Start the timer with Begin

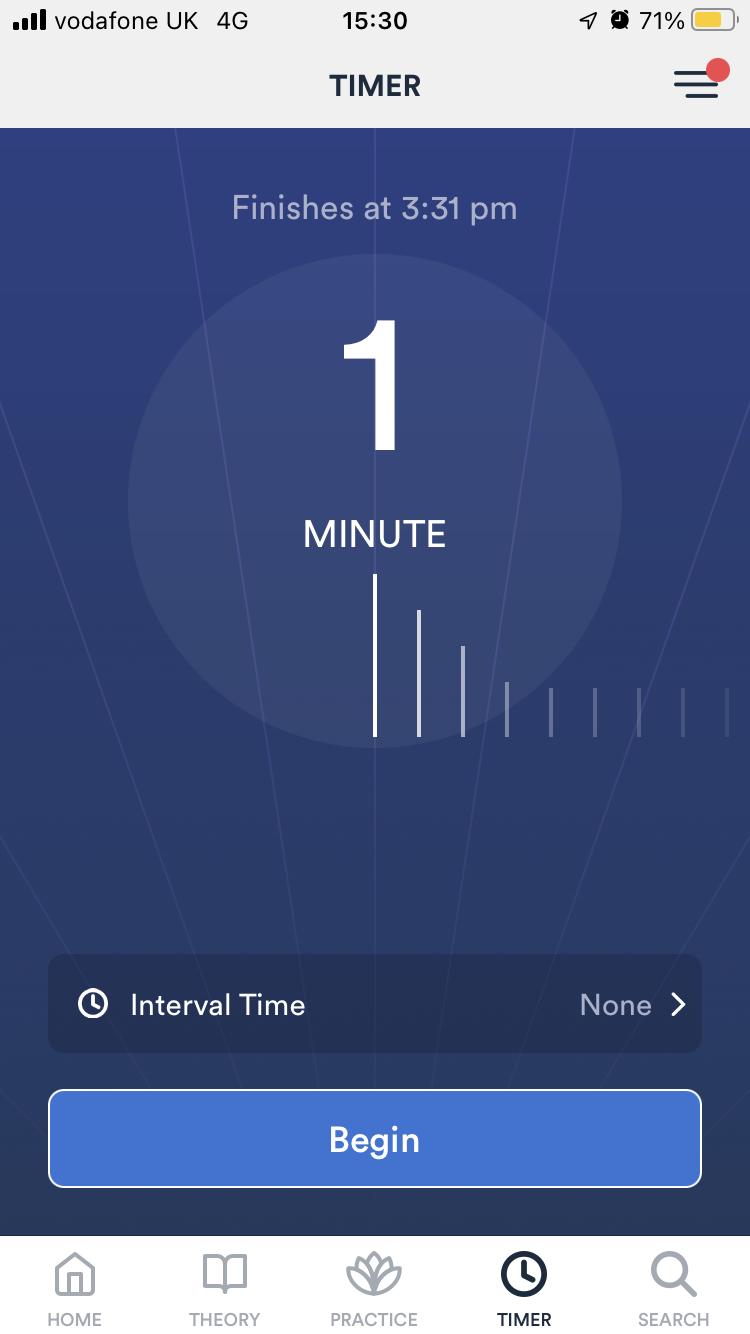[x=375, y=1139]
